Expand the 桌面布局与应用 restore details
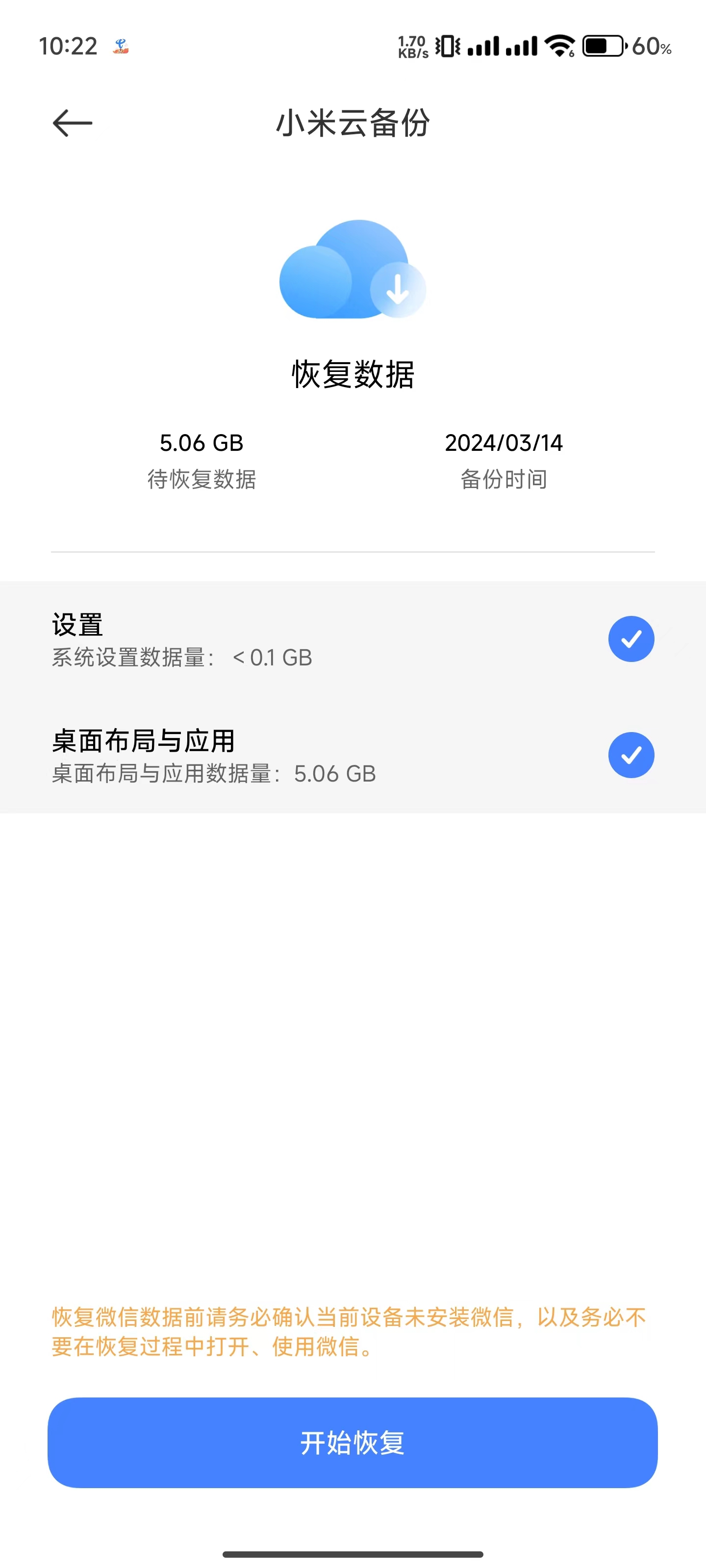The height and width of the screenshot is (1568, 706). pos(244,755)
